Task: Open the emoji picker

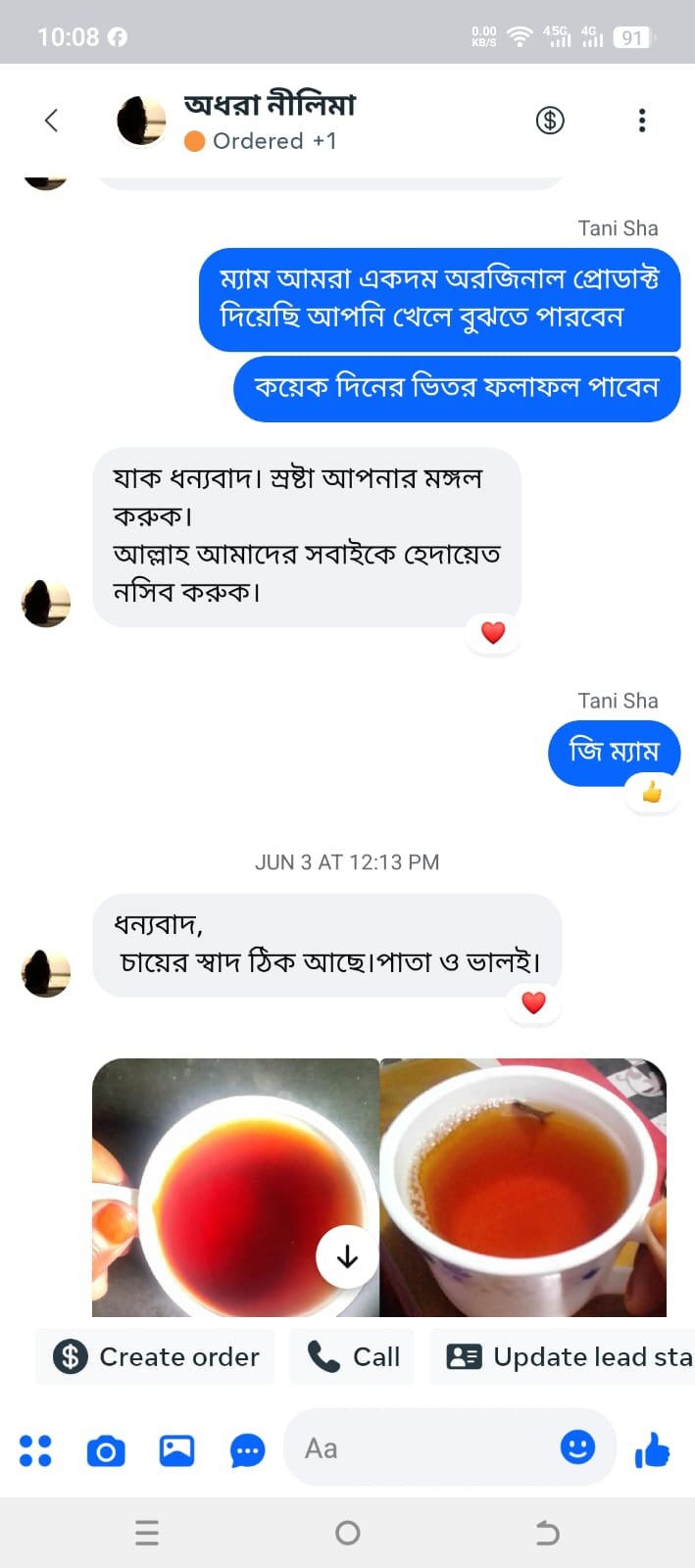Action: [x=577, y=1446]
